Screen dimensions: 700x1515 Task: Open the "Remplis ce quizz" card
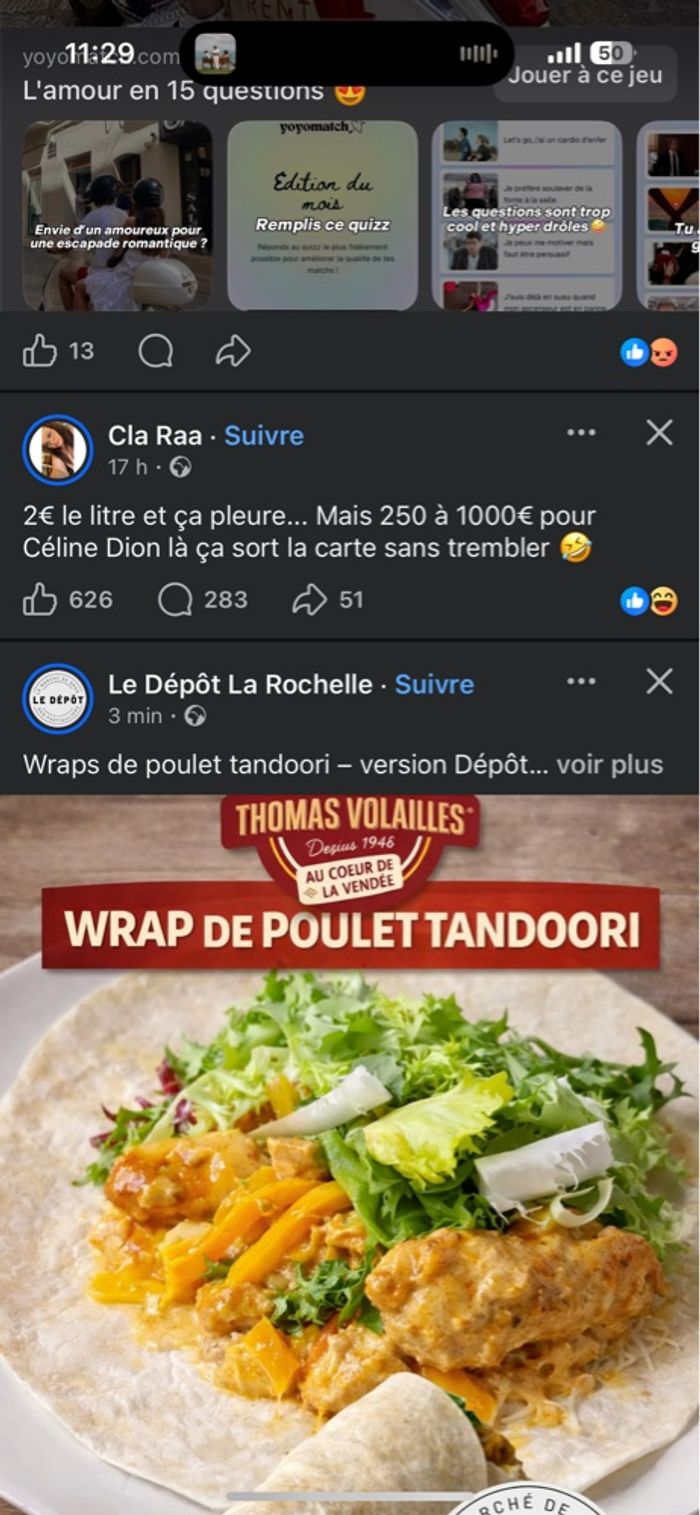point(322,215)
